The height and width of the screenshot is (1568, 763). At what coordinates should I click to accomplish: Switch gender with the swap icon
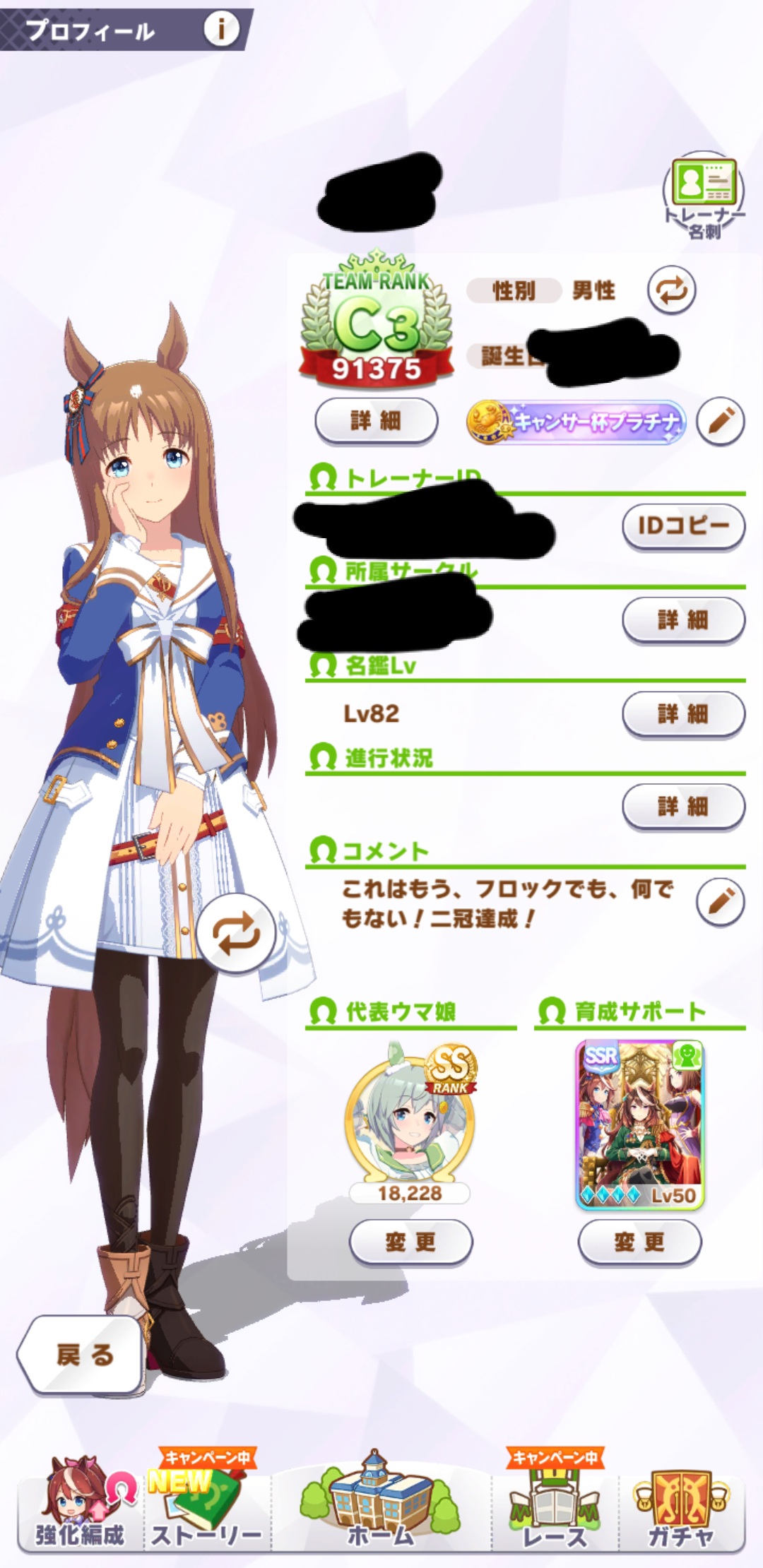[671, 290]
